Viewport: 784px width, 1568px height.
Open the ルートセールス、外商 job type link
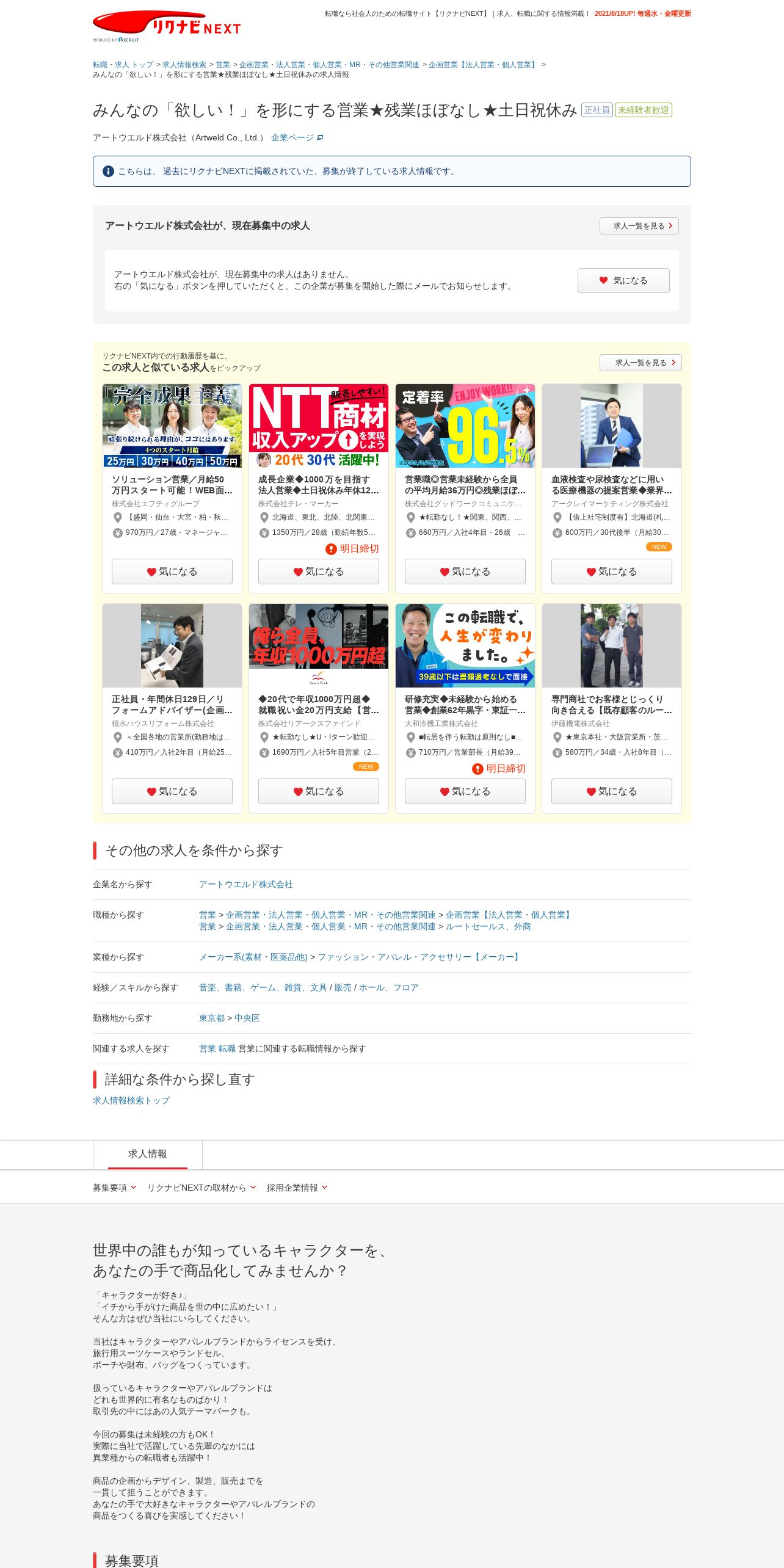[x=488, y=927]
